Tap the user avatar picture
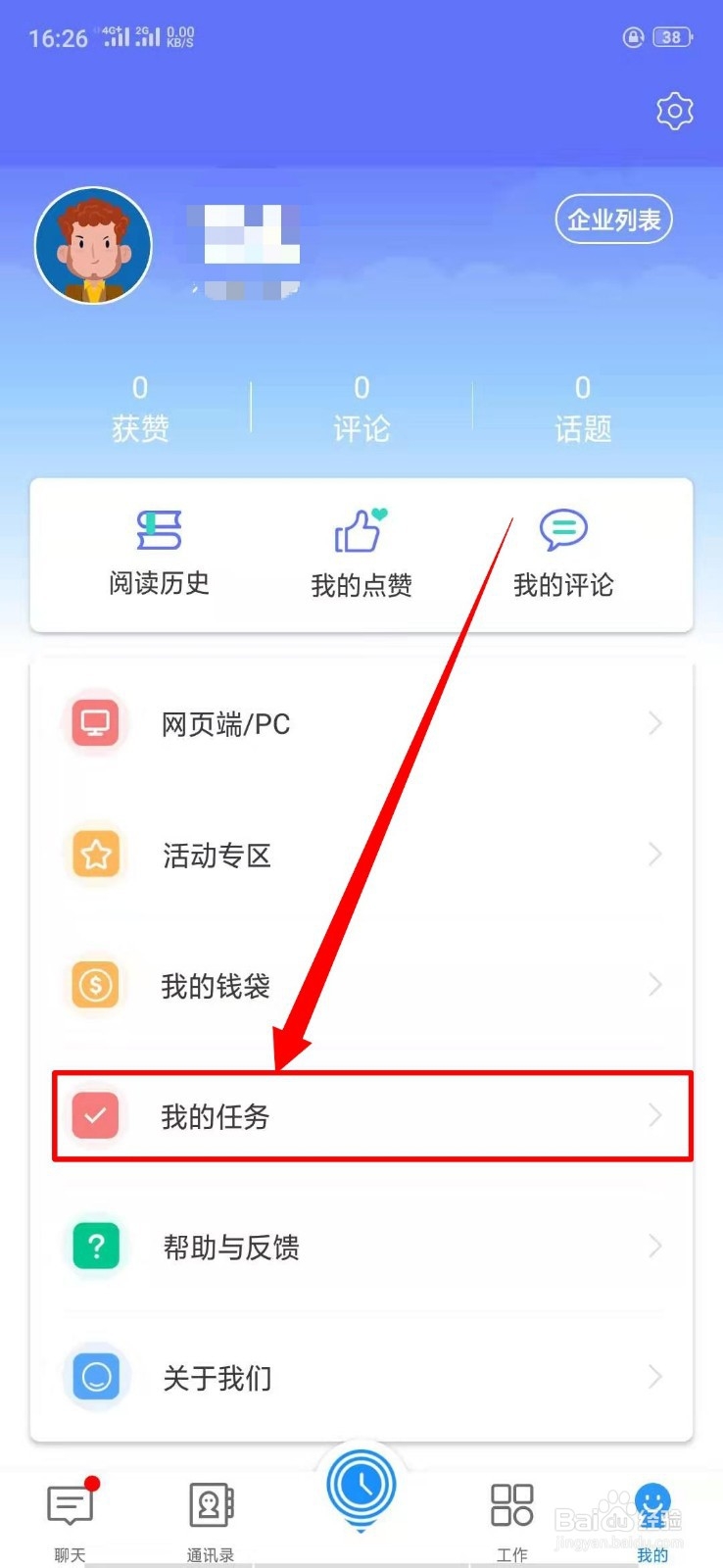The width and height of the screenshot is (723, 1568). 93,245
